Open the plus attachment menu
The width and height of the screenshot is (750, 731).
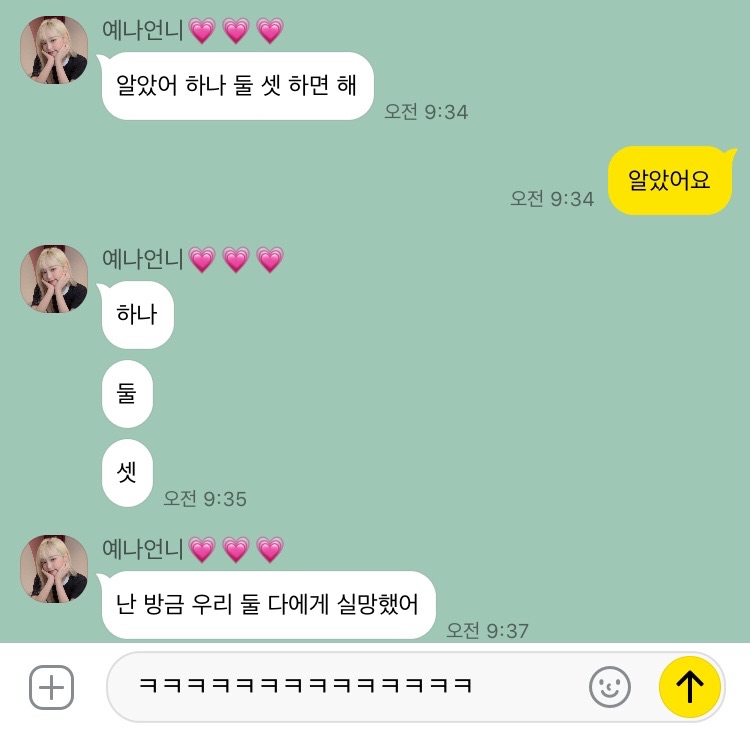coord(51,688)
